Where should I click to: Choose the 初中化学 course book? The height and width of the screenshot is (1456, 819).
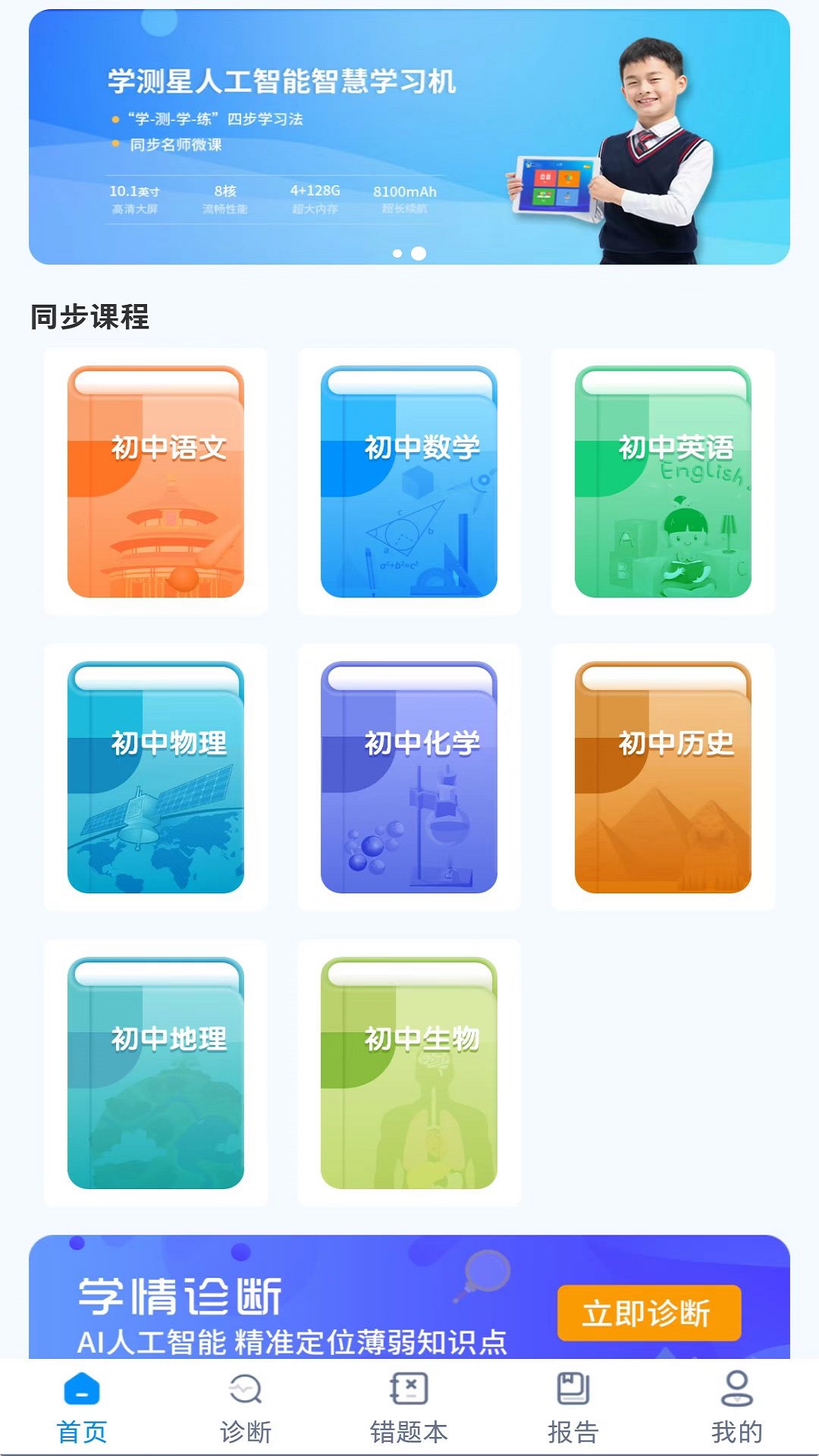tap(409, 777)
